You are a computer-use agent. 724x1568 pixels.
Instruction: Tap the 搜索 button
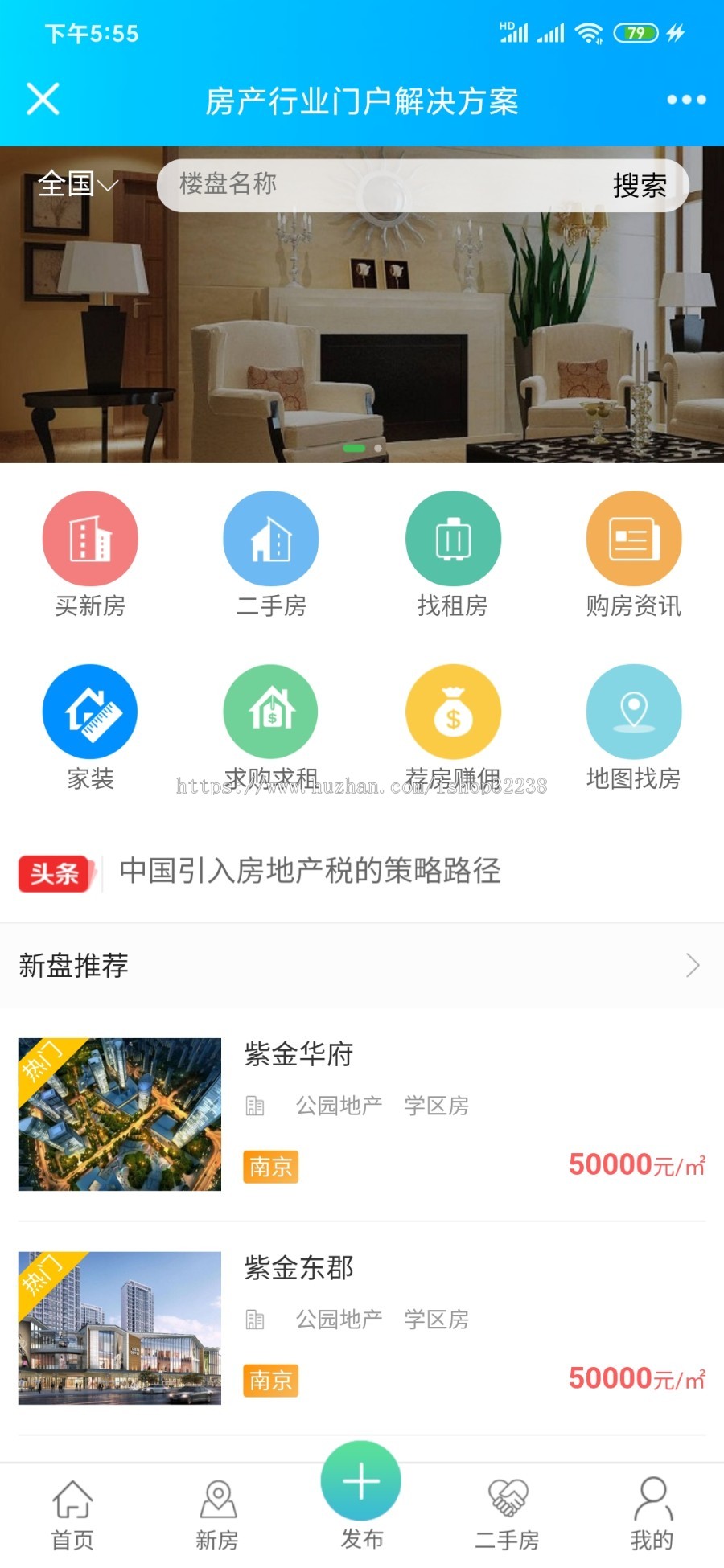640,186
